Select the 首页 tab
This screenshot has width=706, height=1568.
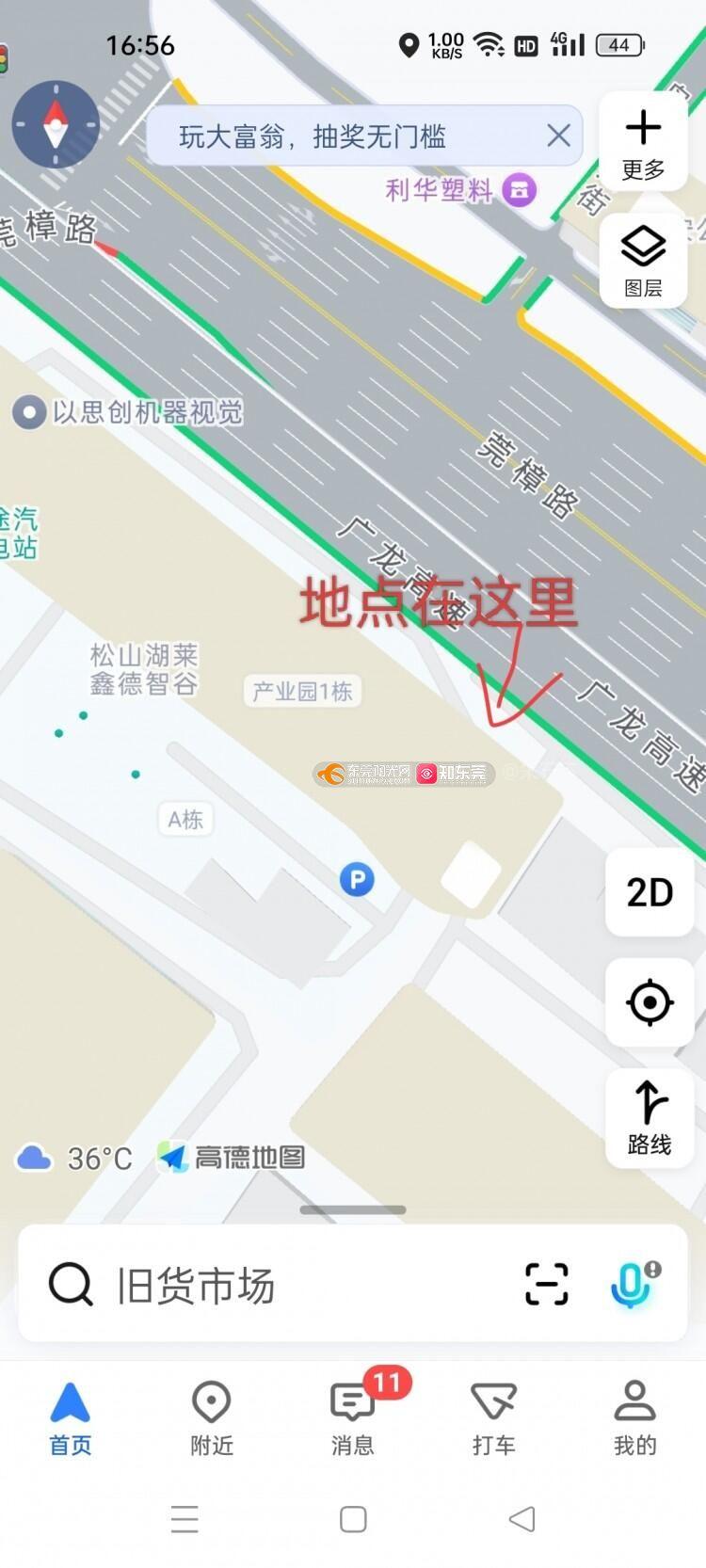[71, 1419]
